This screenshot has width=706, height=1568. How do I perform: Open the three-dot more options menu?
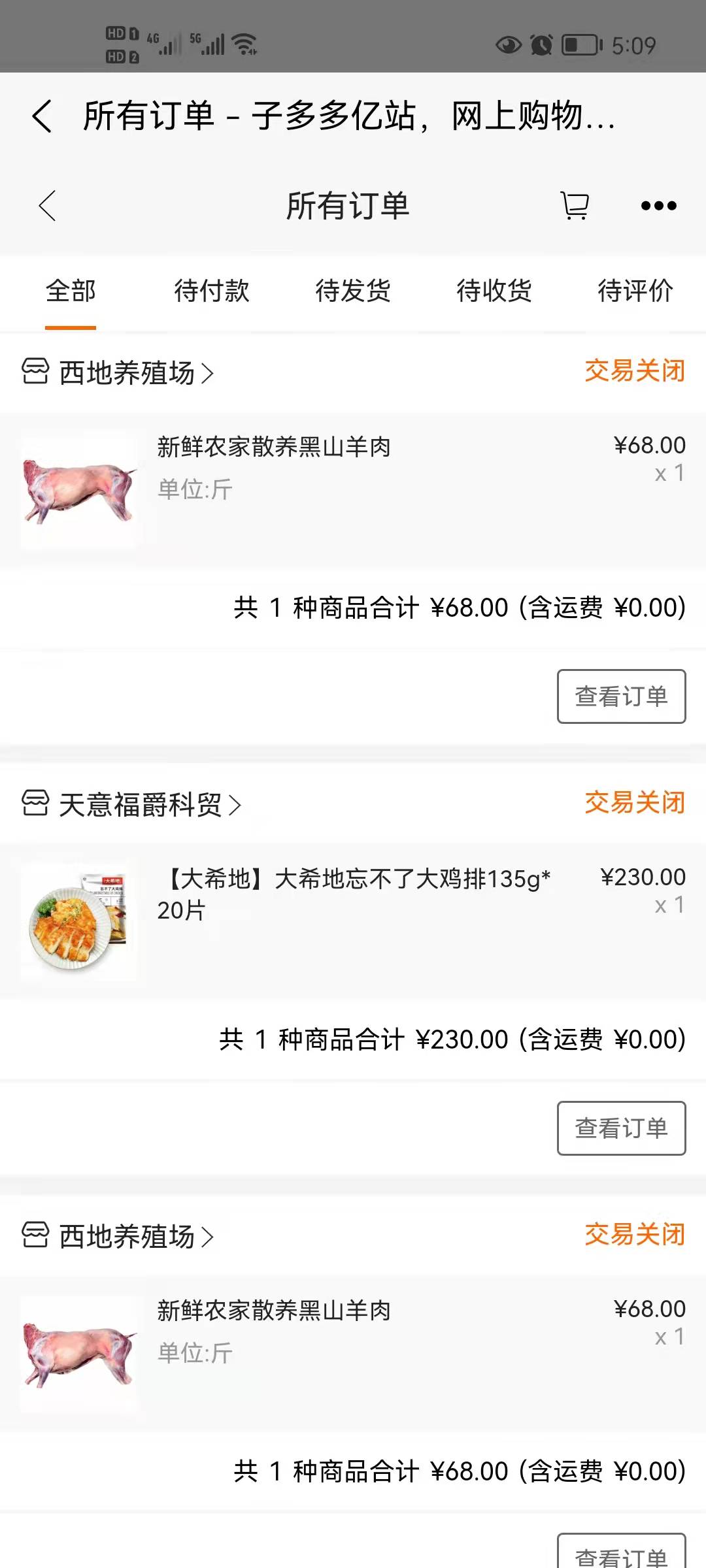tap(658, 205)
